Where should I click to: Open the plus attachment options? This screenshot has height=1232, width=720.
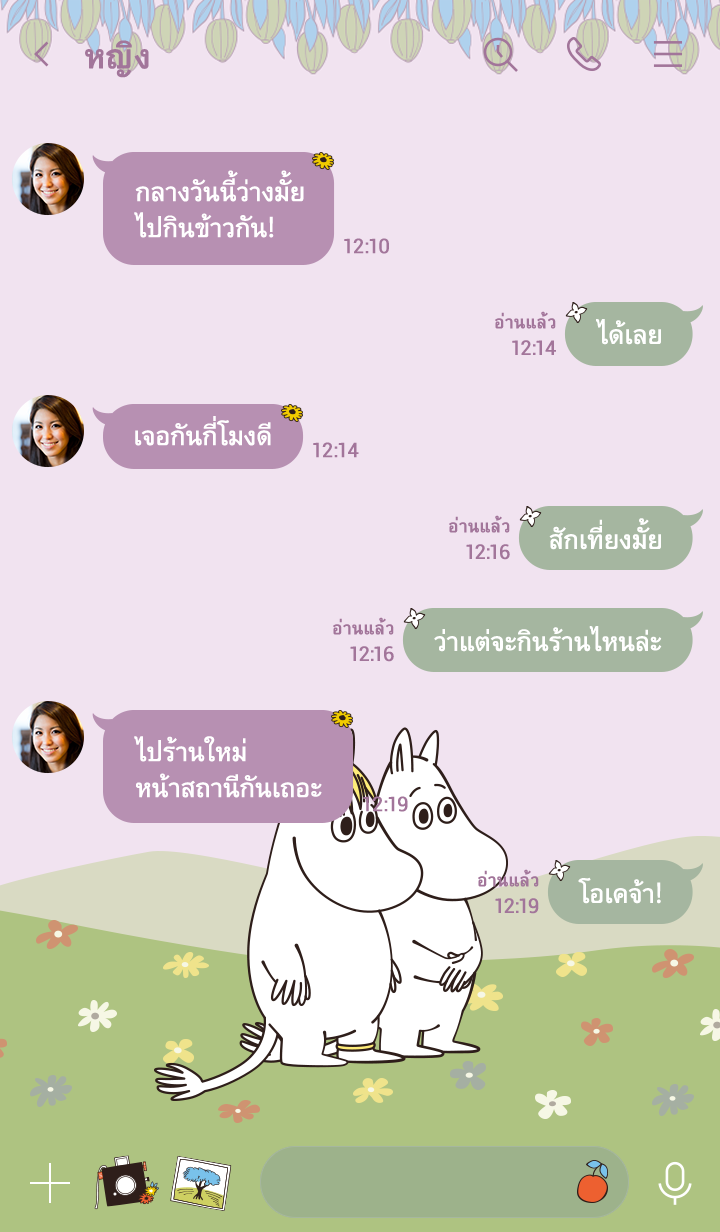[50, 1183]
